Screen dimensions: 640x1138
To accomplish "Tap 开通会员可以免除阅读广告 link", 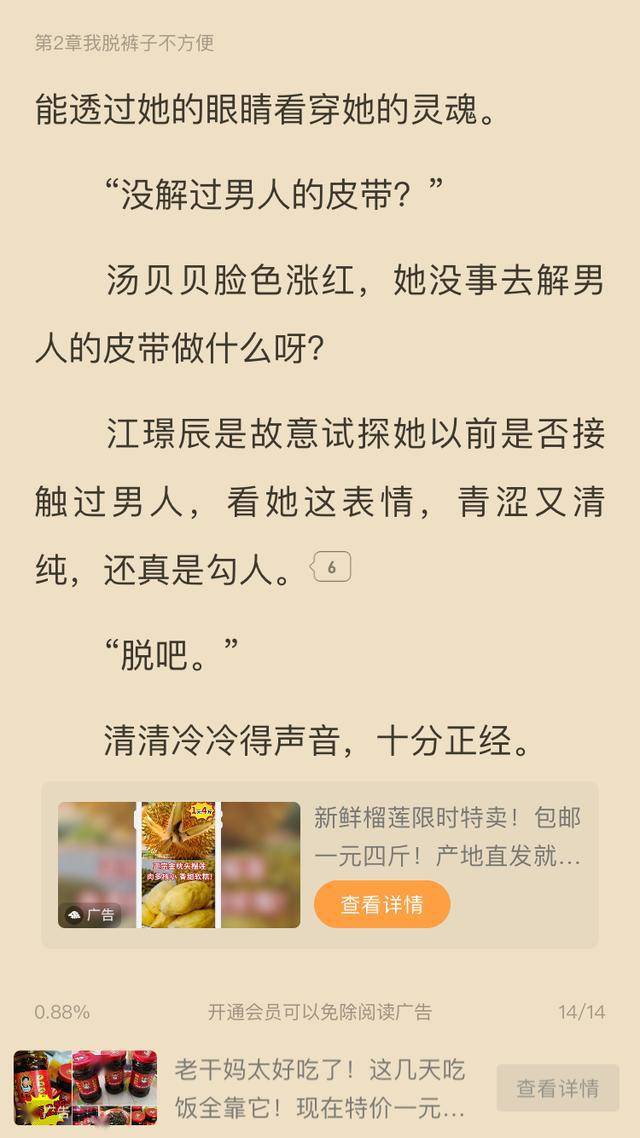I will [320, 1012].
